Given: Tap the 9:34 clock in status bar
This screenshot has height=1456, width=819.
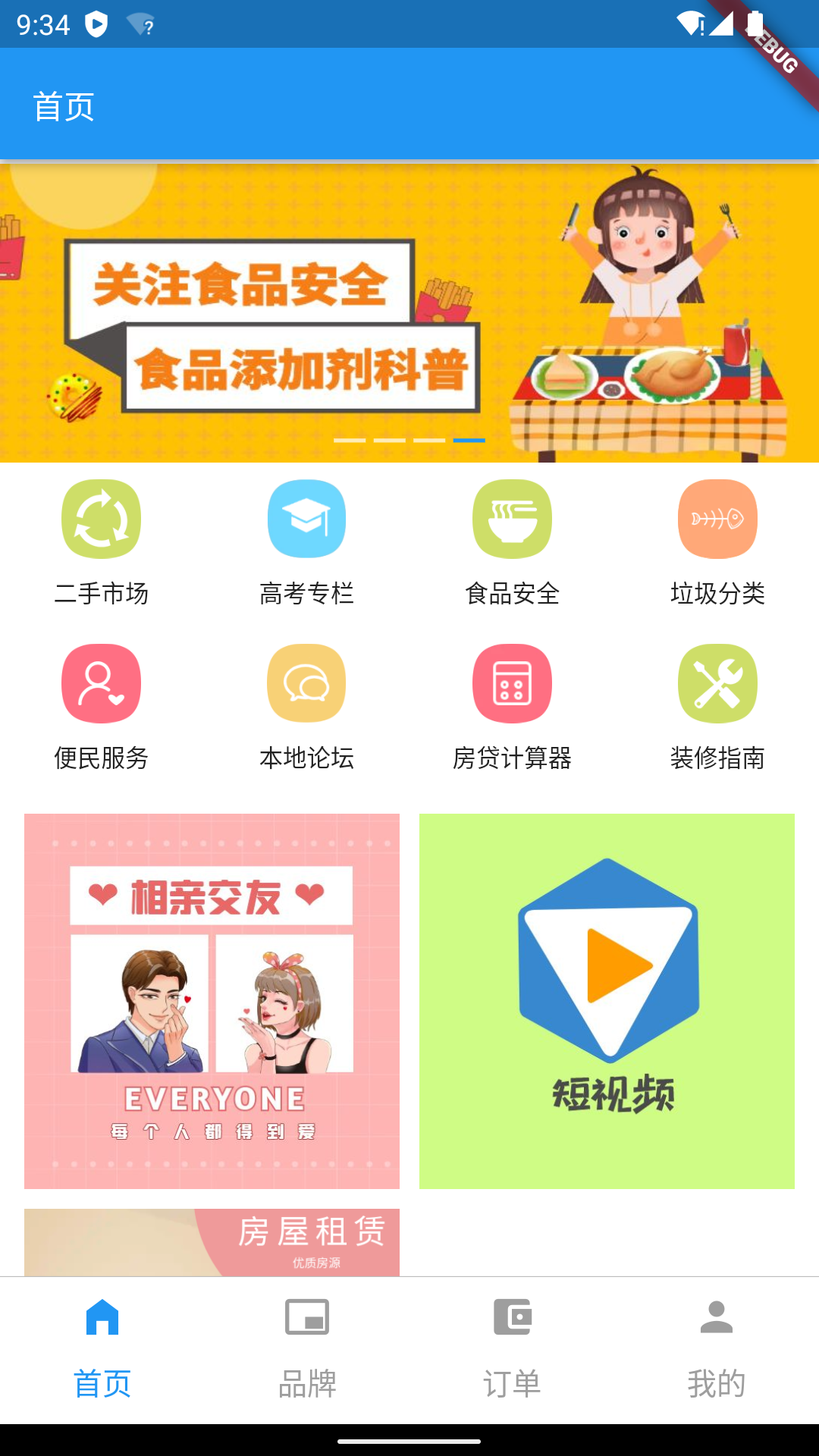Looking at the screenshot, I should click(43, 25).
